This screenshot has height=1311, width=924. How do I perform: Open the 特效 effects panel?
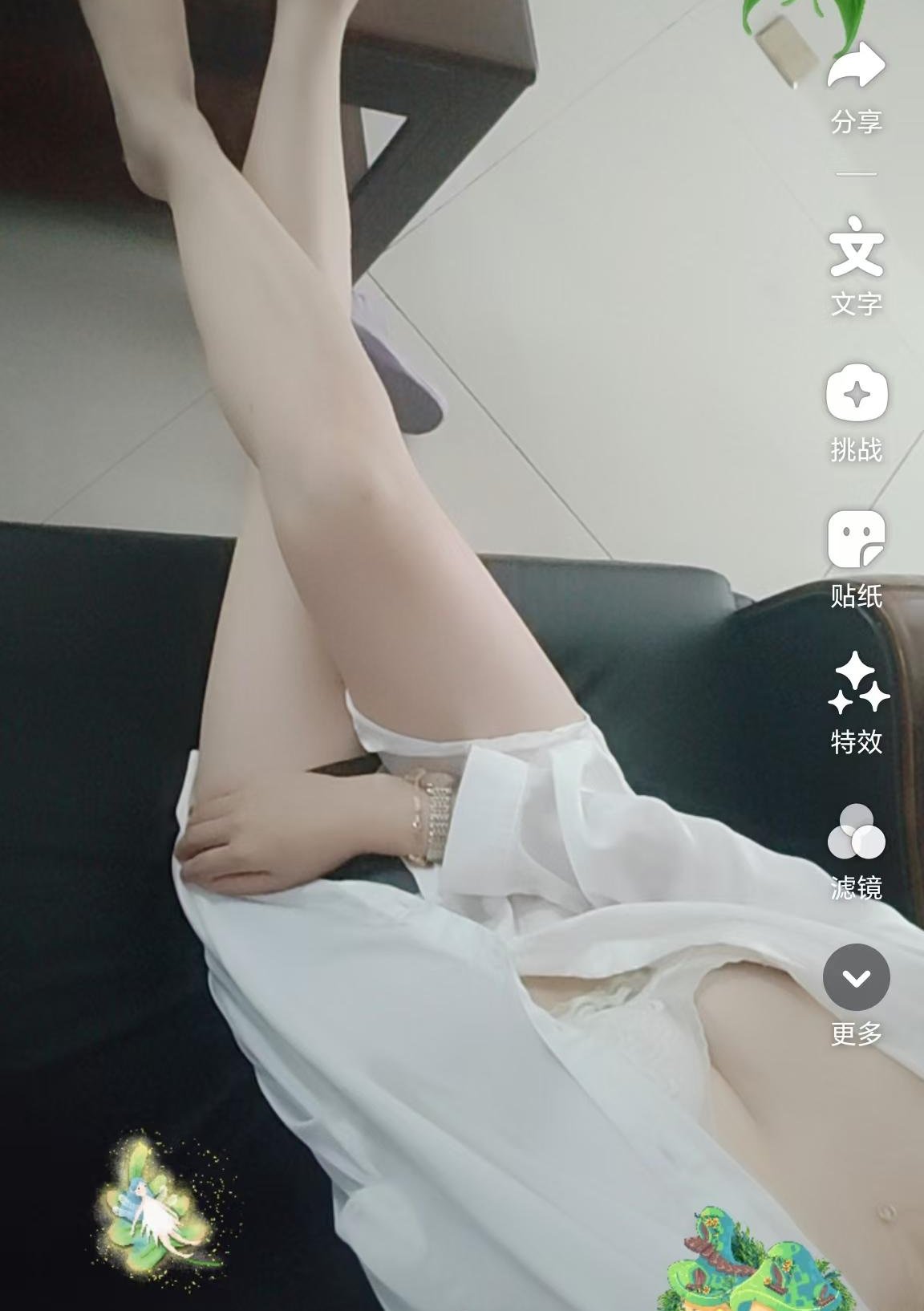pos(856,684)
